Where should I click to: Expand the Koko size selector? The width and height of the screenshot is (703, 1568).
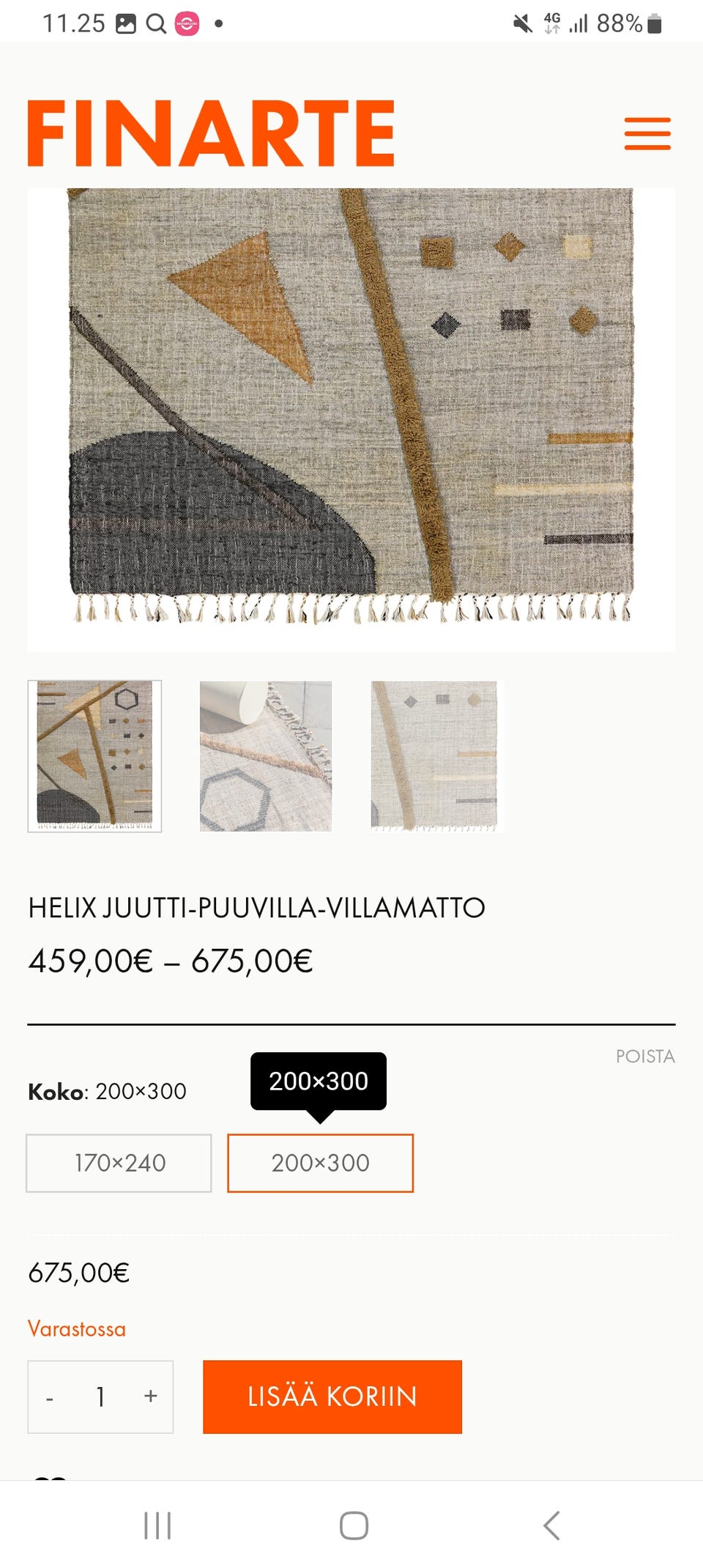(107, 1091)
